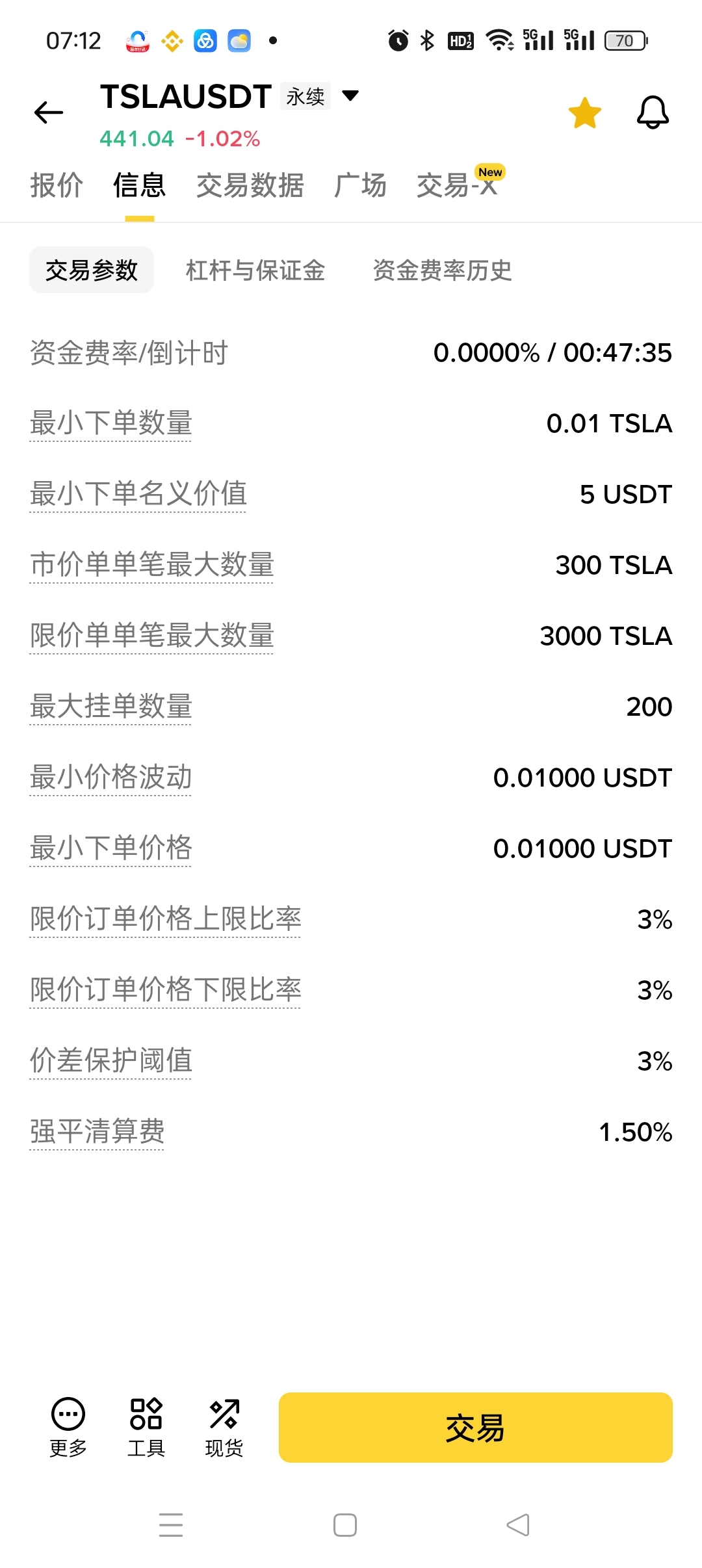Open the TSLAUSDT contract dropdown
The image size is (702, 1568).
point(350,96)
